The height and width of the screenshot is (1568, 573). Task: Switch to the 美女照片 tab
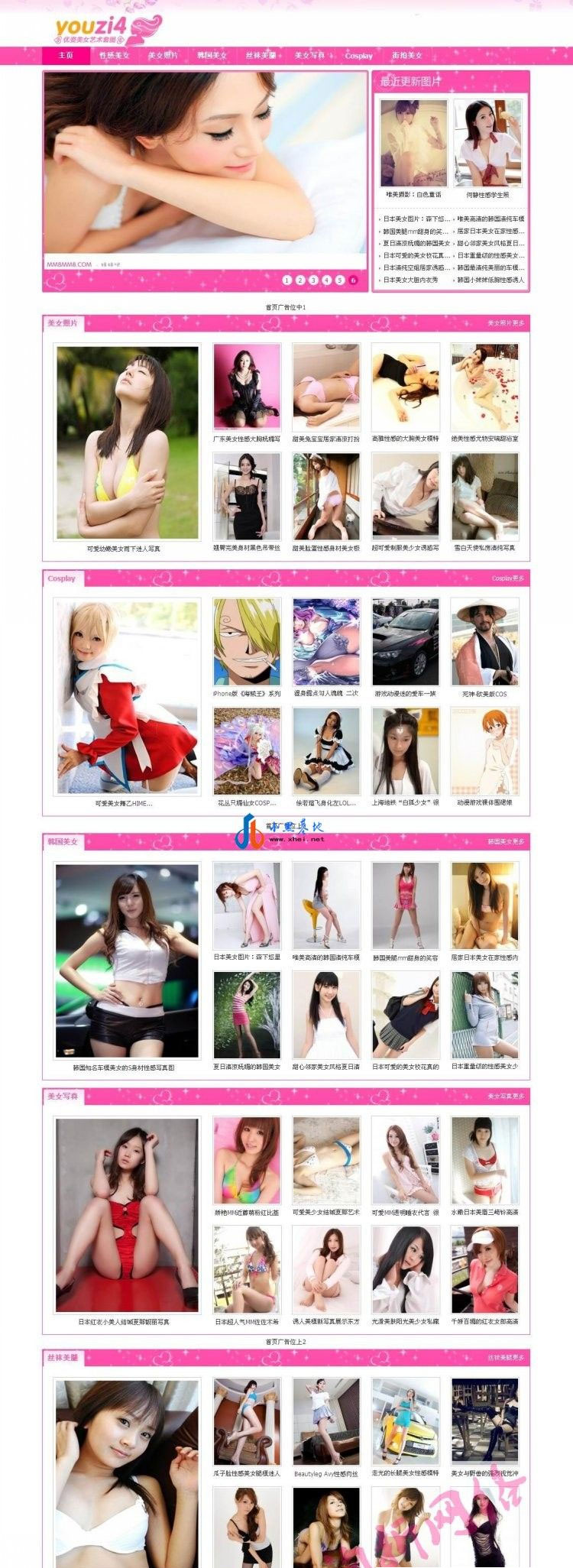coord(163,55)
